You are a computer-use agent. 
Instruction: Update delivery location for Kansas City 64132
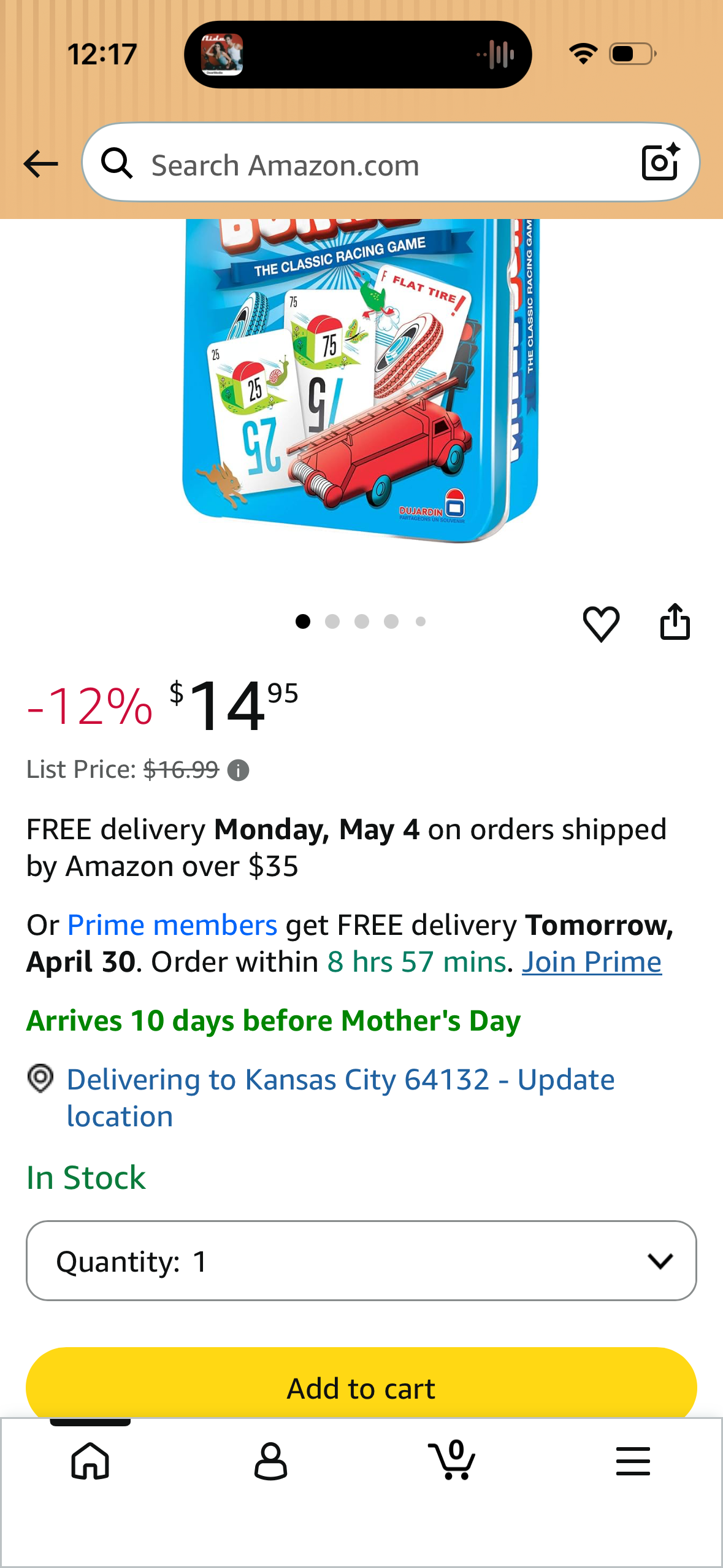340,1097
